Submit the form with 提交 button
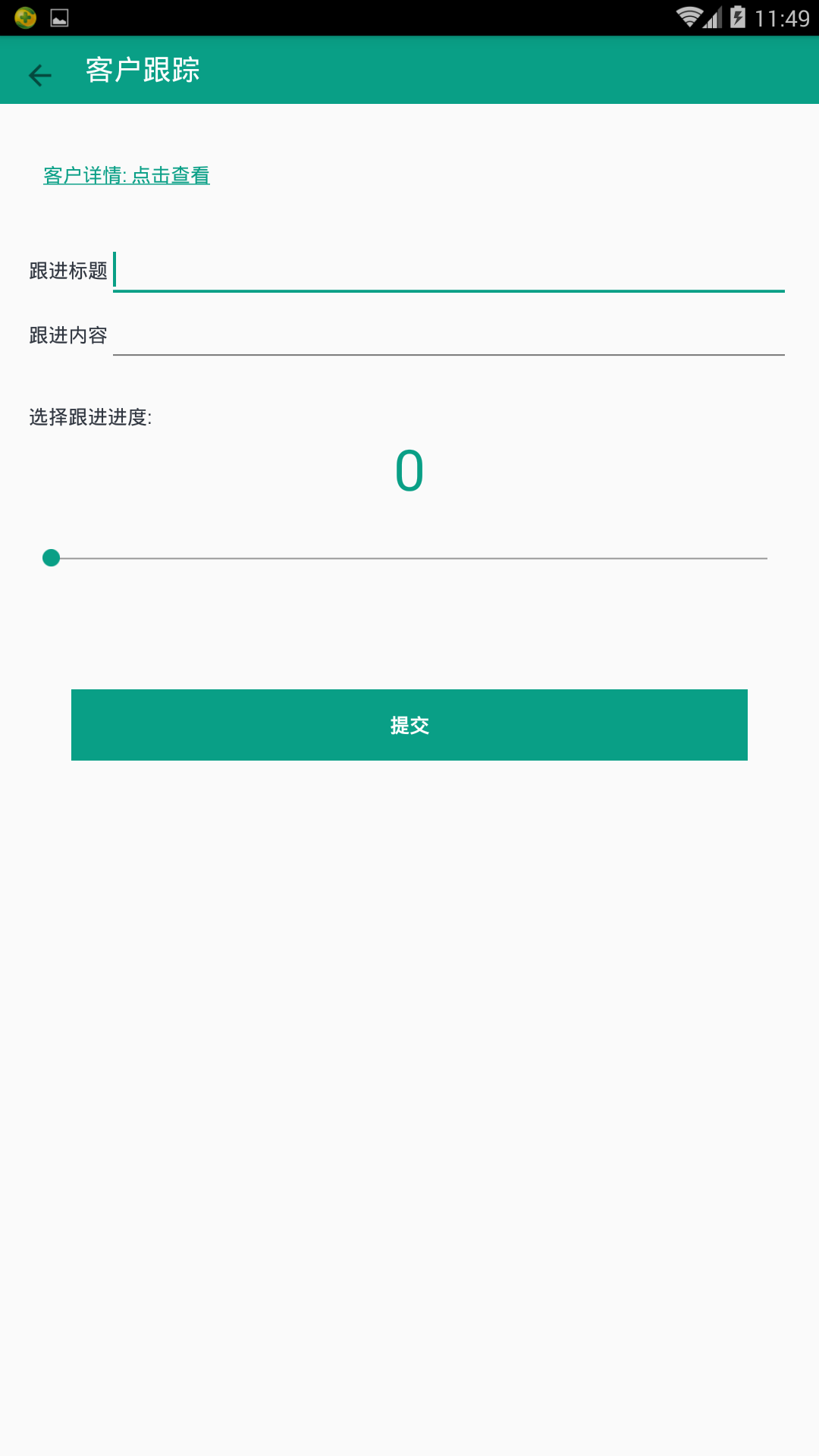 point(409,725)
